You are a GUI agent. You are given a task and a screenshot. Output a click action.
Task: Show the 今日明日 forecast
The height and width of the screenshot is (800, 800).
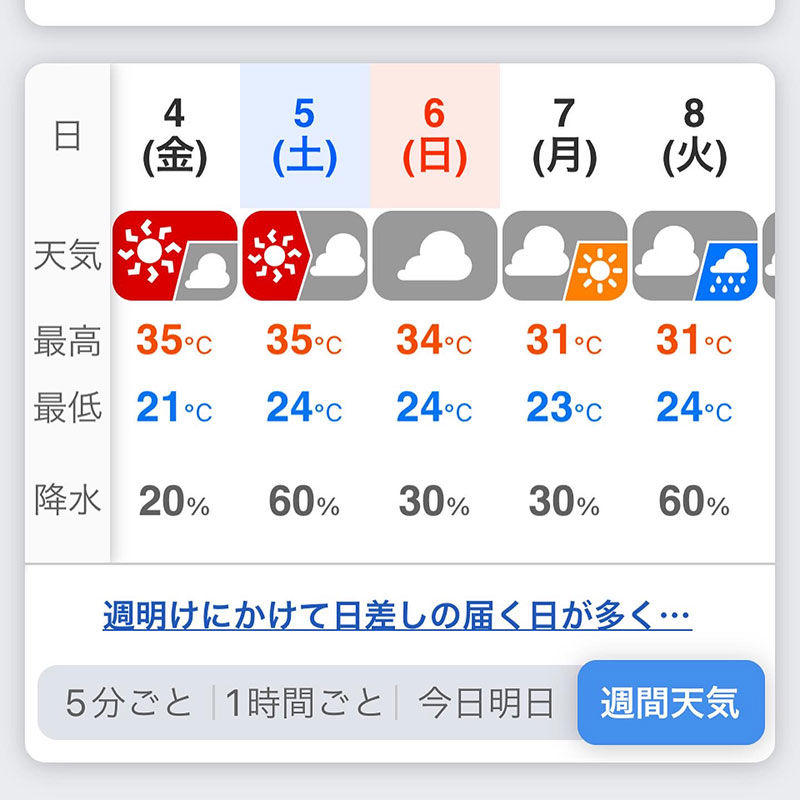pyautogui.click(x=486, y=703)
